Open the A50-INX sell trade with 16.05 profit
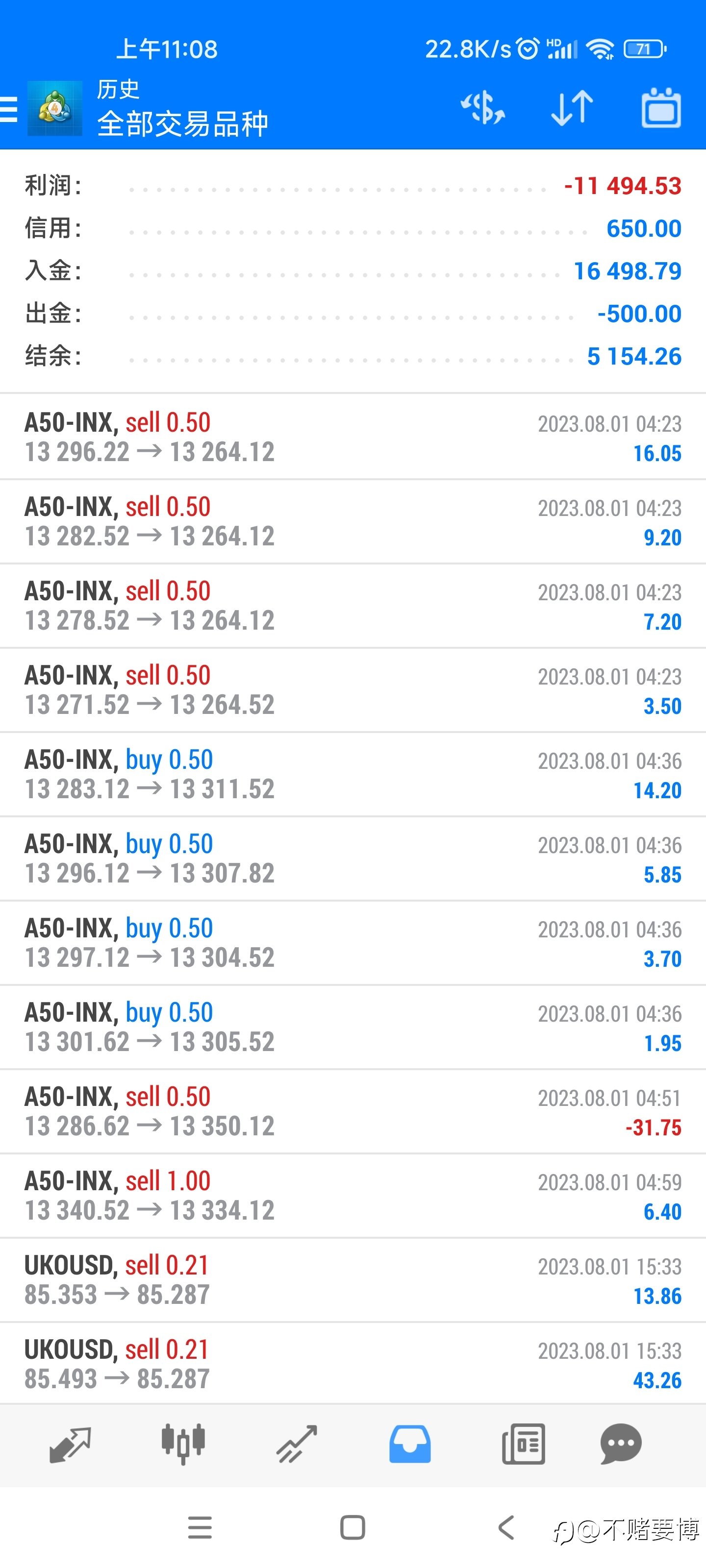Image resolution: width=706 pixels, height=1568 pixels. [x=353, y=437]
